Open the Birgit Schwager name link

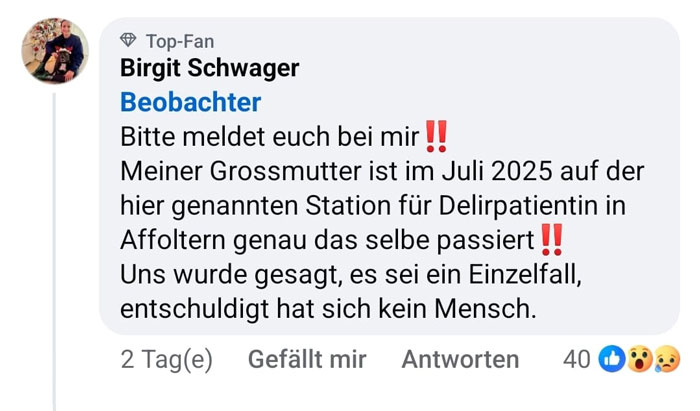coord(209,68)
